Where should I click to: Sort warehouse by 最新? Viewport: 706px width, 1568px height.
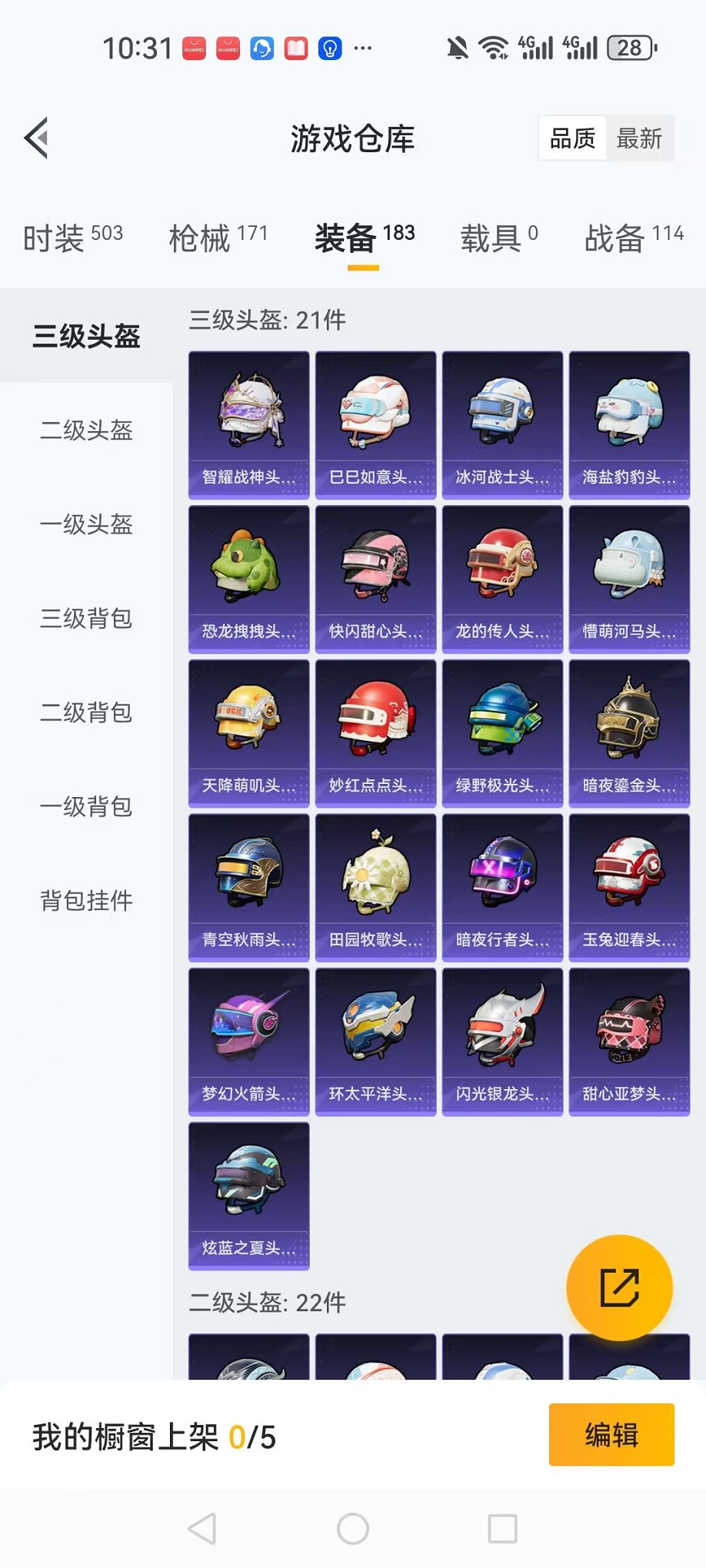[x=638, y=139]
